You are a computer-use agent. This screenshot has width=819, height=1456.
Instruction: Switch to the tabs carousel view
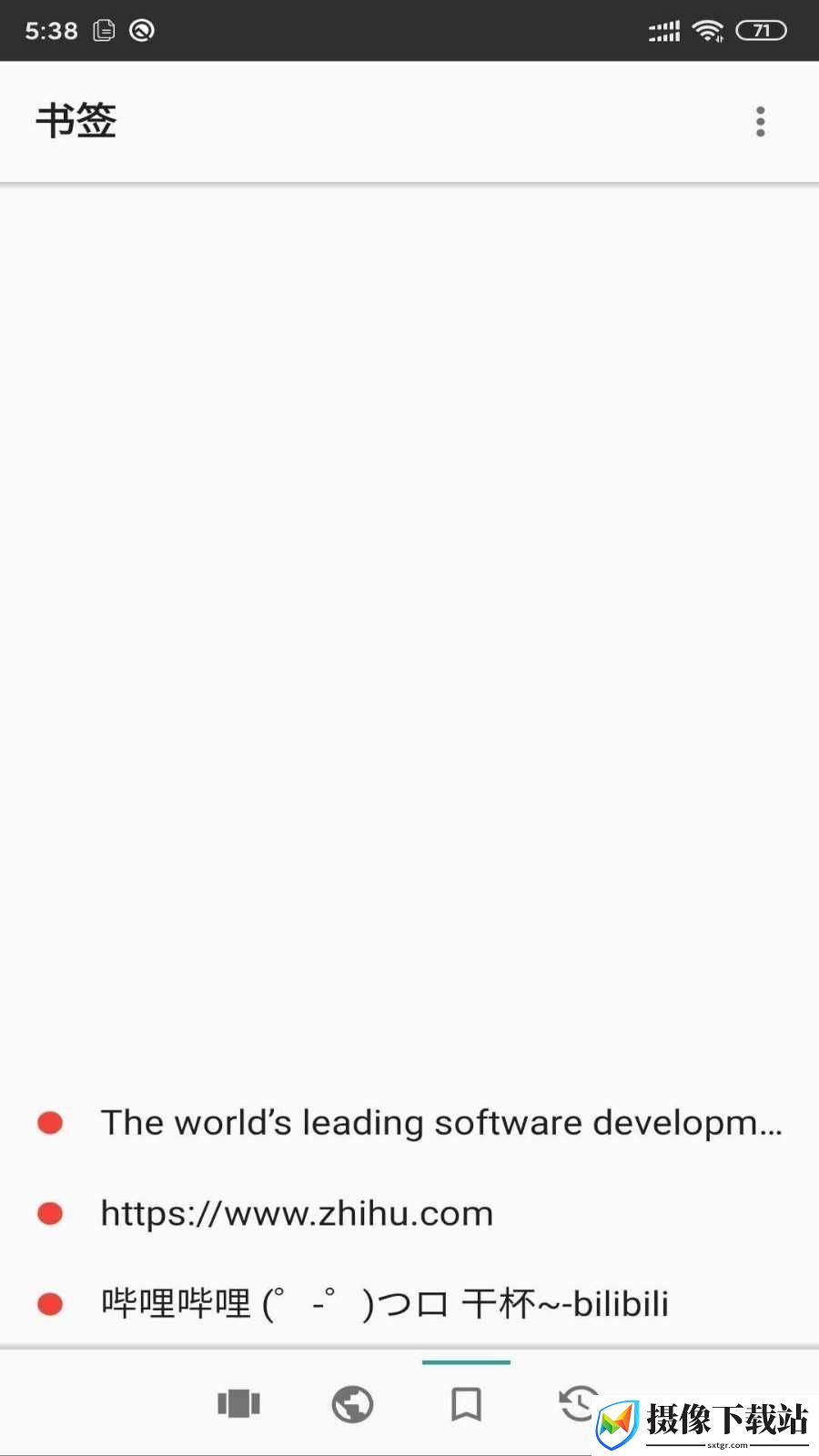239,1404
